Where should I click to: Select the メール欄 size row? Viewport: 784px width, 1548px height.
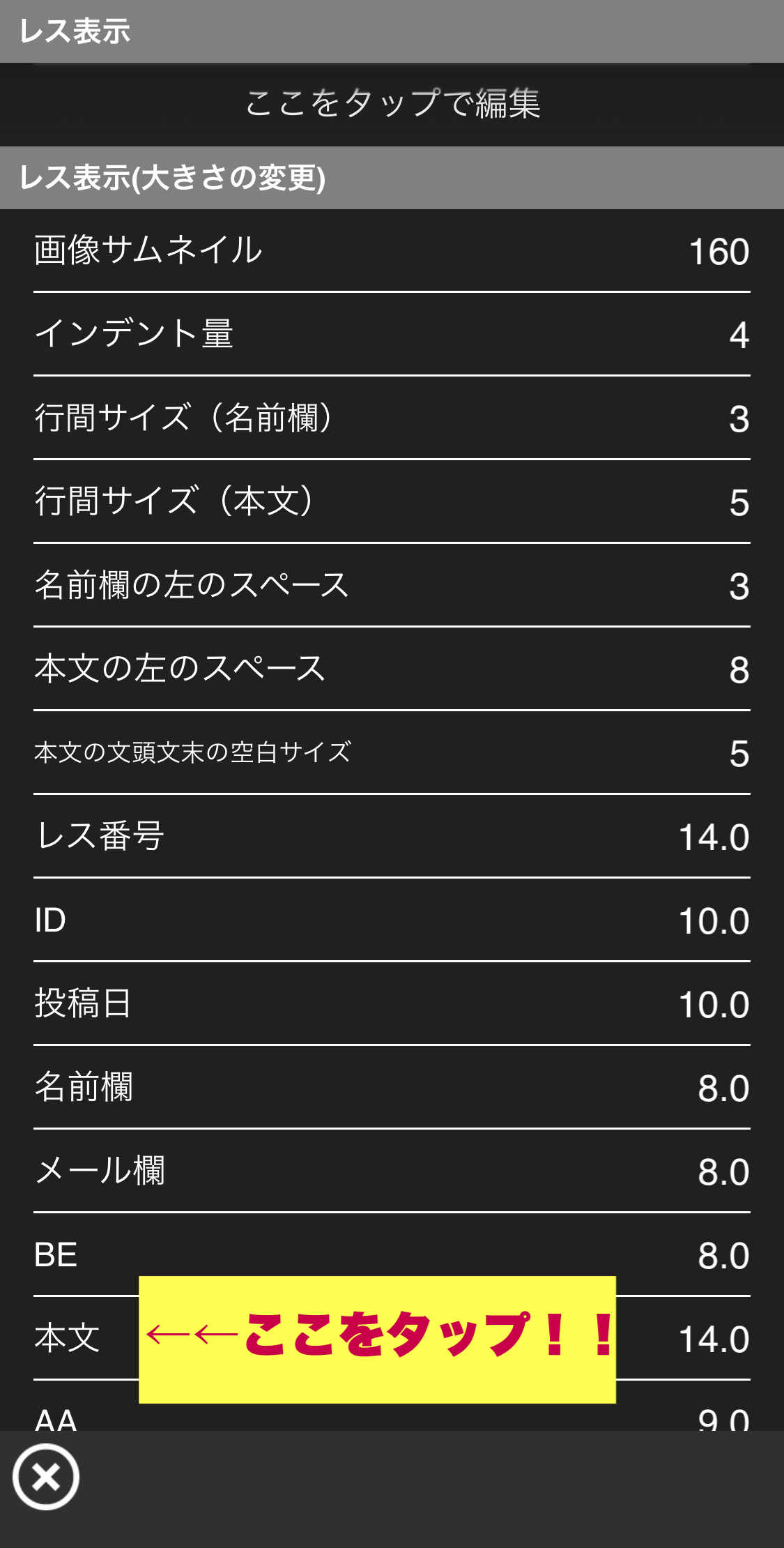coord(392,1171)
